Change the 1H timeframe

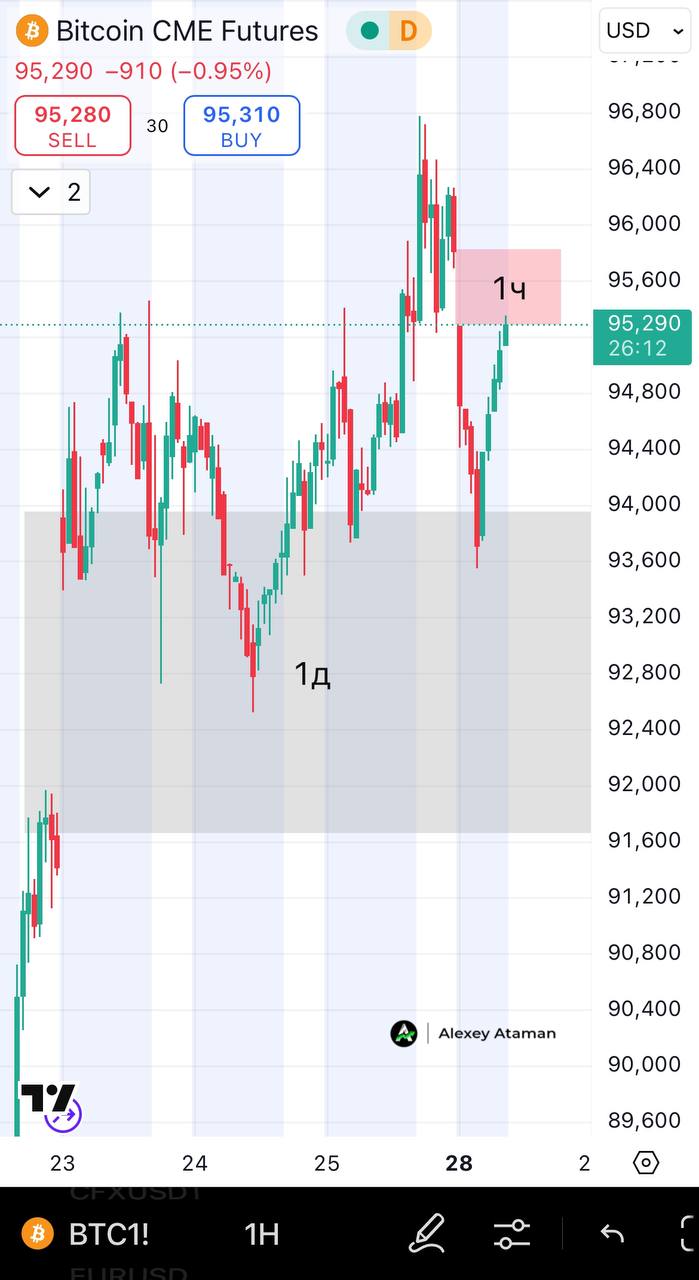coord(262,1234)
